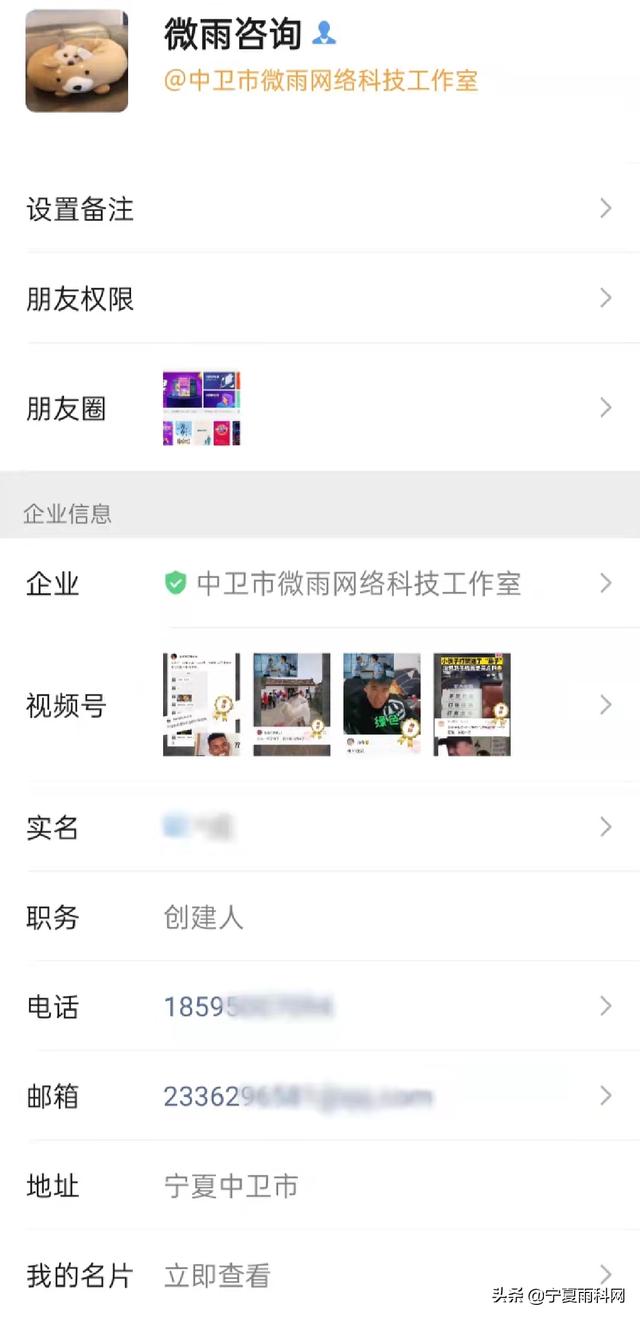The image size is (640, 1318).
Task: Tap the 电话 phone number row
Action: (320, 1006)
